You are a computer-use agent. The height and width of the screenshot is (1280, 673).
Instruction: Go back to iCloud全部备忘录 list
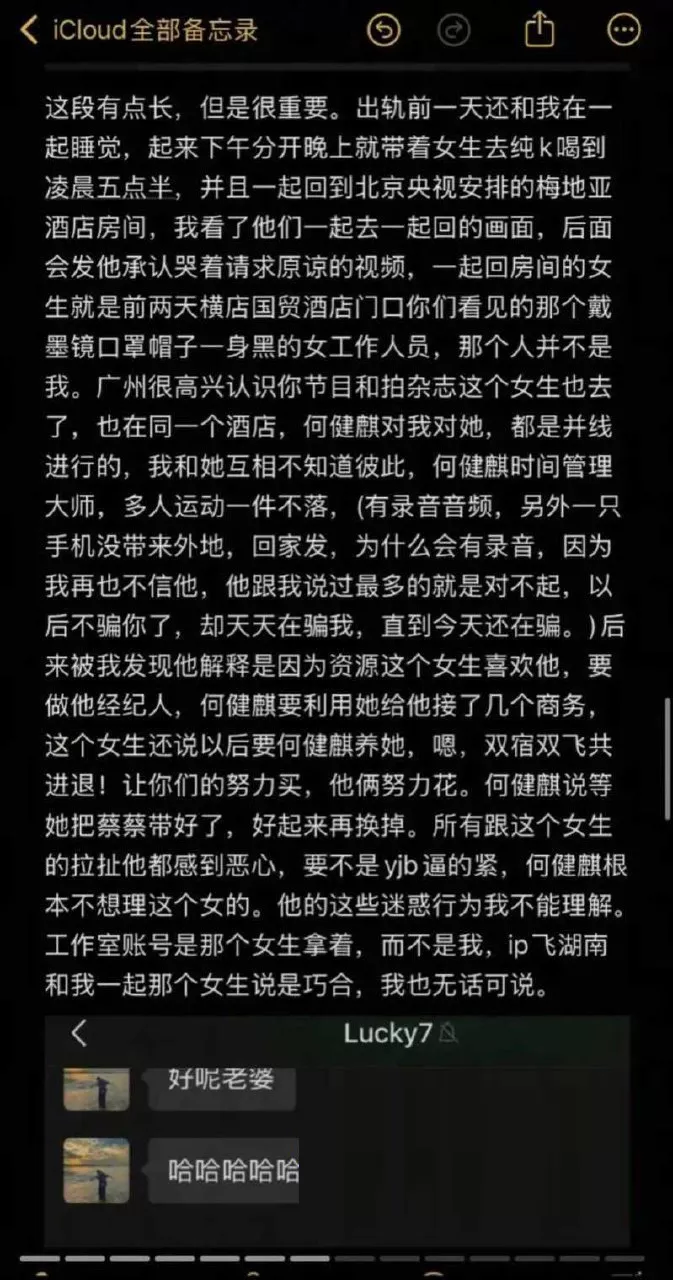coord(140,30)
